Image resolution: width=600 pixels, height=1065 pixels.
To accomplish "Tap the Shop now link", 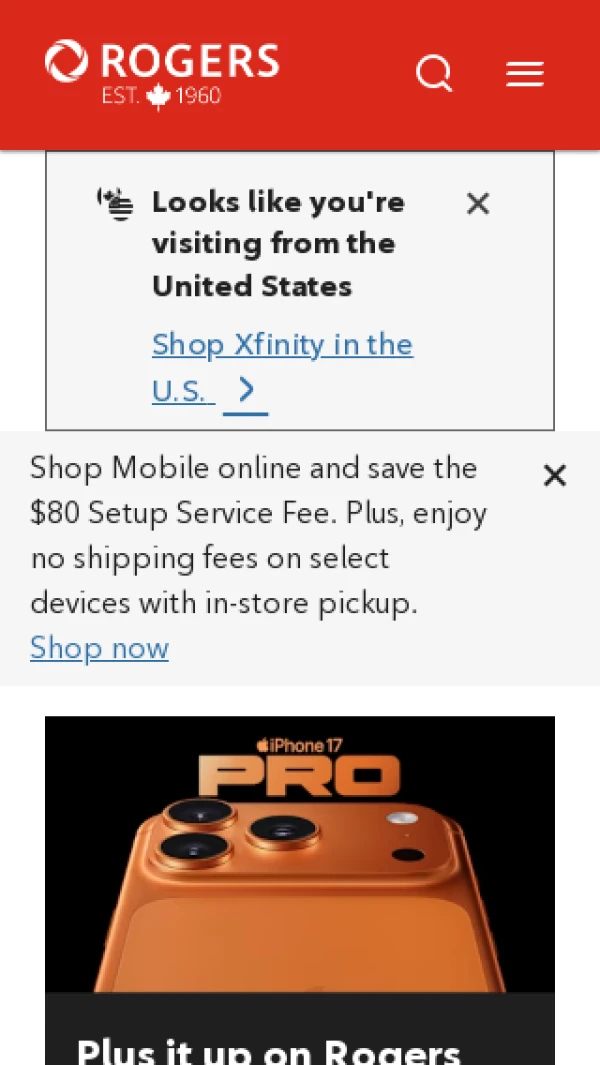I will pyautogui.click(x=99, y=648).
